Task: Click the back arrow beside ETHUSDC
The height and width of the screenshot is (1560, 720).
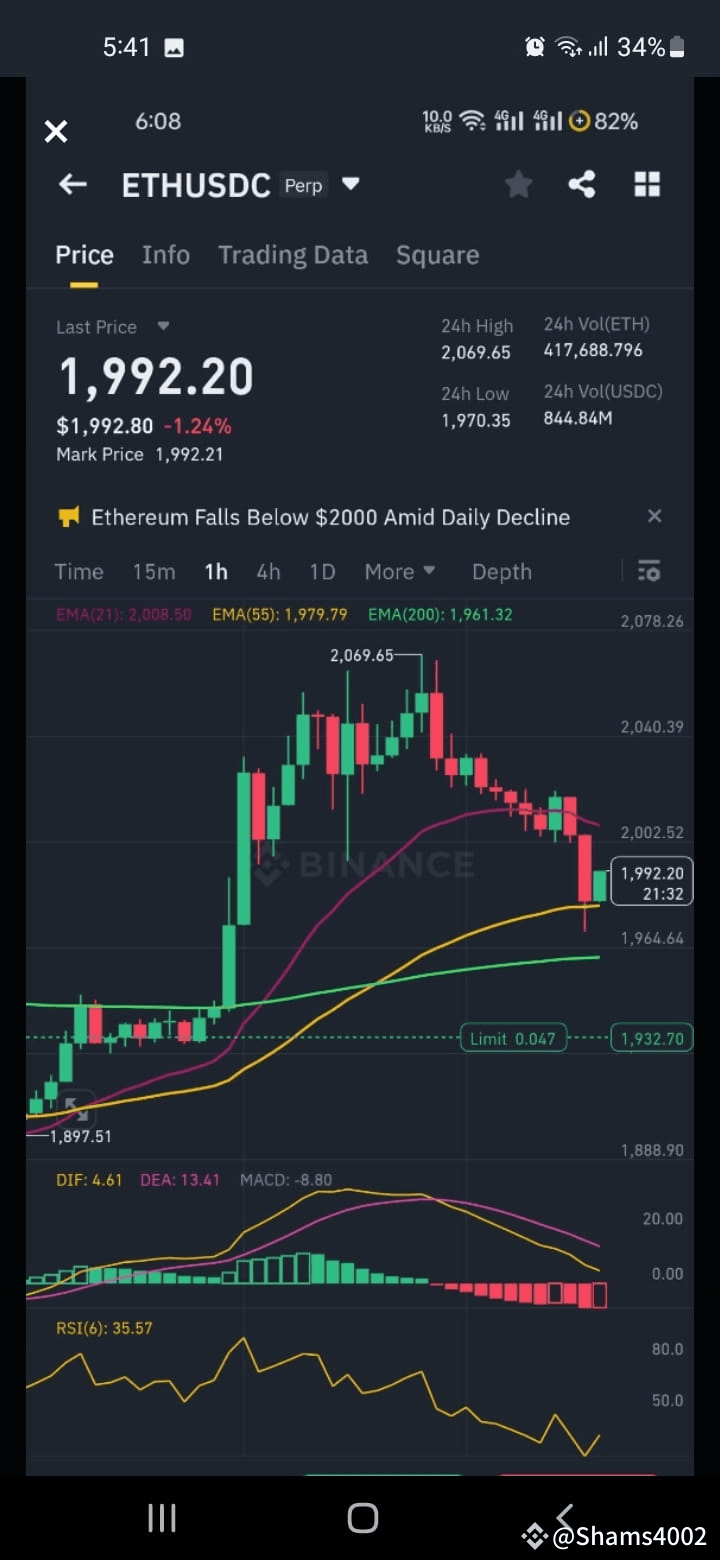Action: tap(71, 184)
